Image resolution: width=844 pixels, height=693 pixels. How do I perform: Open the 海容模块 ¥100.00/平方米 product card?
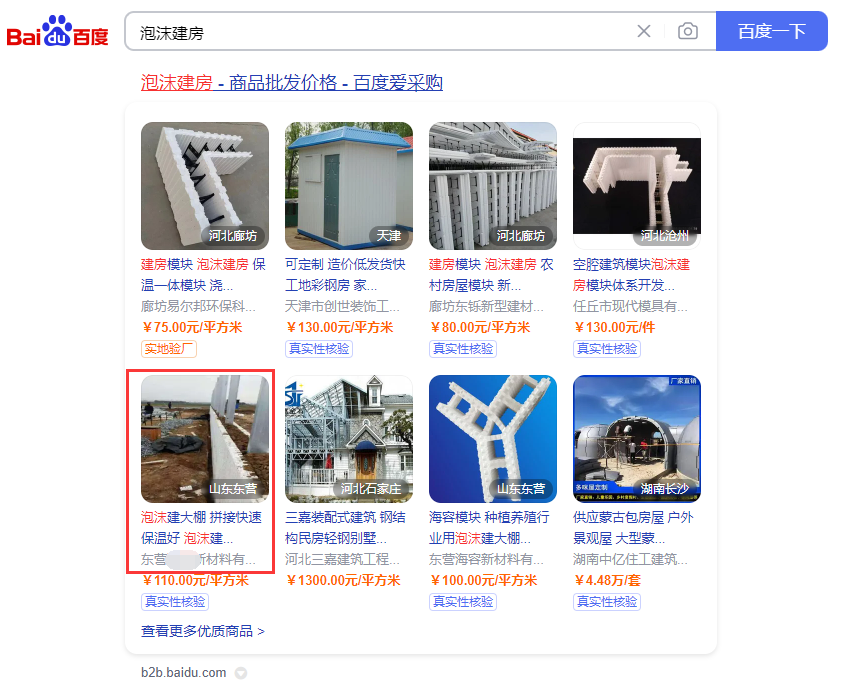[x=492, y=440]
